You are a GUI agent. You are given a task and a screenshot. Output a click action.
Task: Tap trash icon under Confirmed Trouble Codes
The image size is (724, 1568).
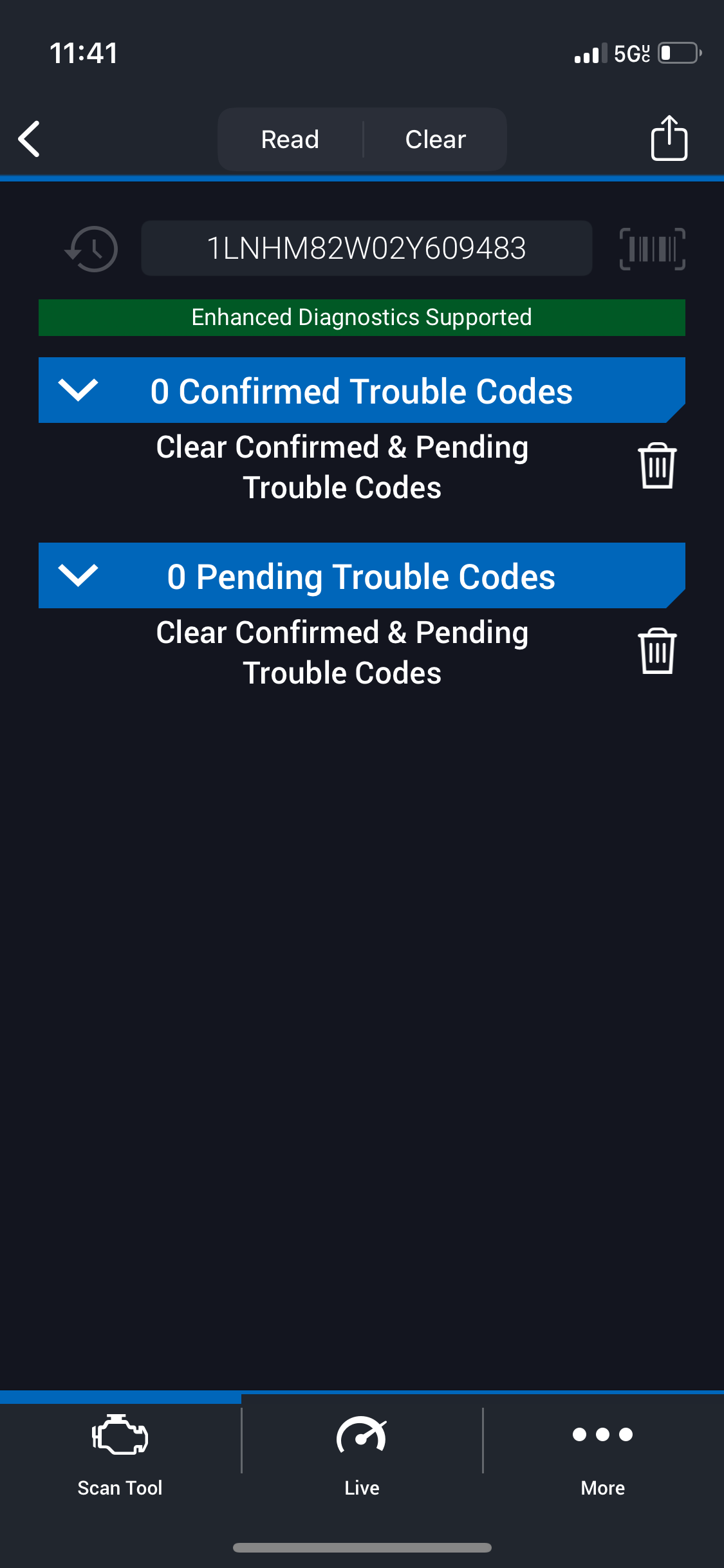point(657,466)
